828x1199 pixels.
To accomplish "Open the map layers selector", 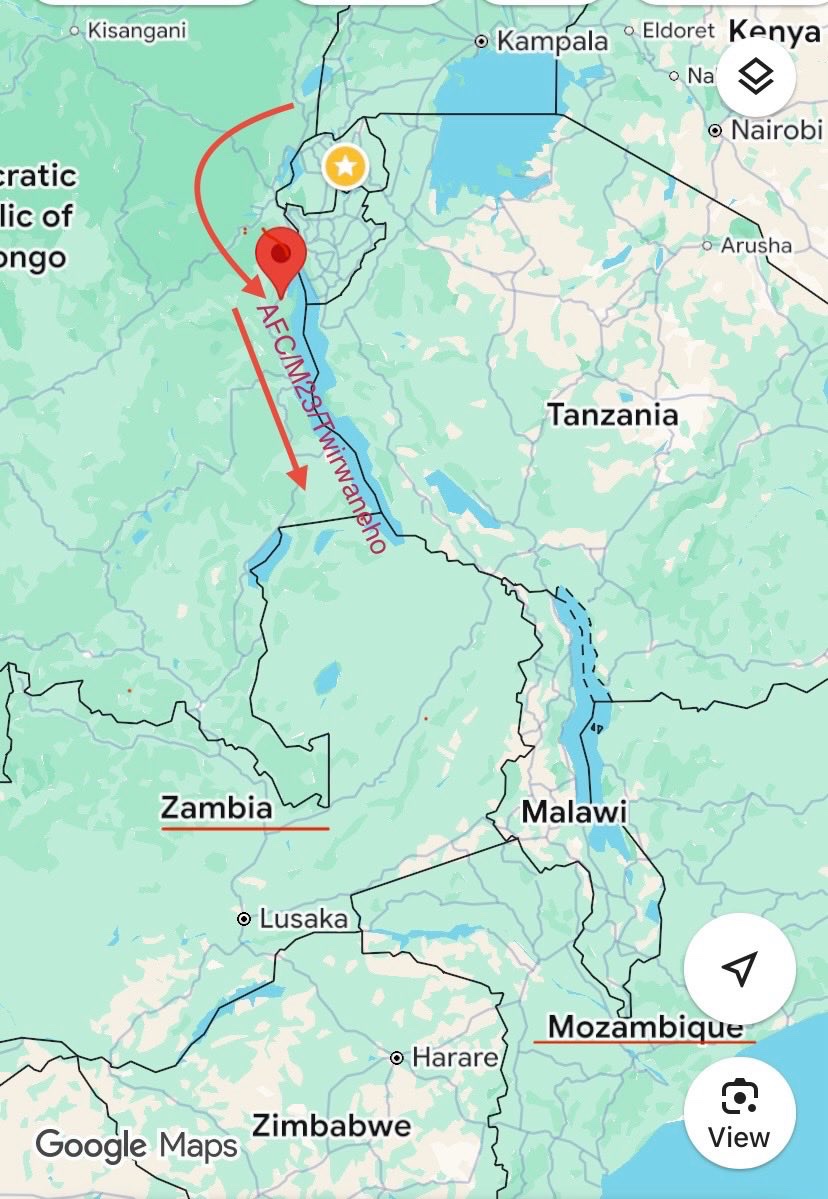I will (756, 77).
